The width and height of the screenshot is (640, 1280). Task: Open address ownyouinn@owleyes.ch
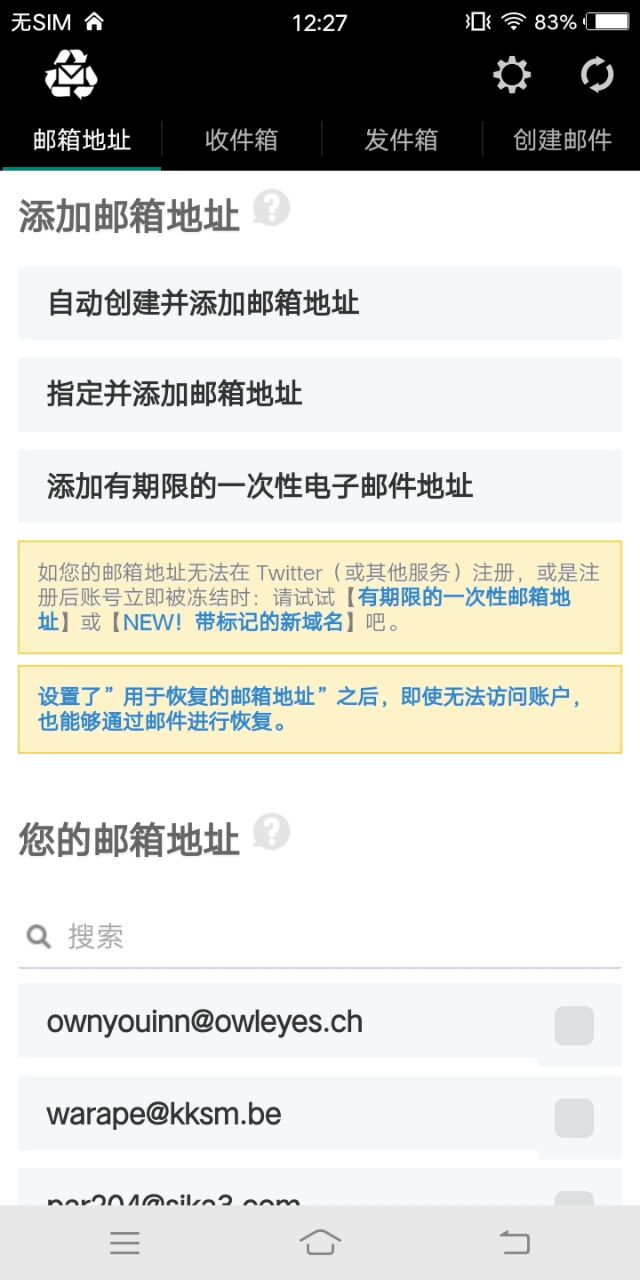click(205, 1022)
